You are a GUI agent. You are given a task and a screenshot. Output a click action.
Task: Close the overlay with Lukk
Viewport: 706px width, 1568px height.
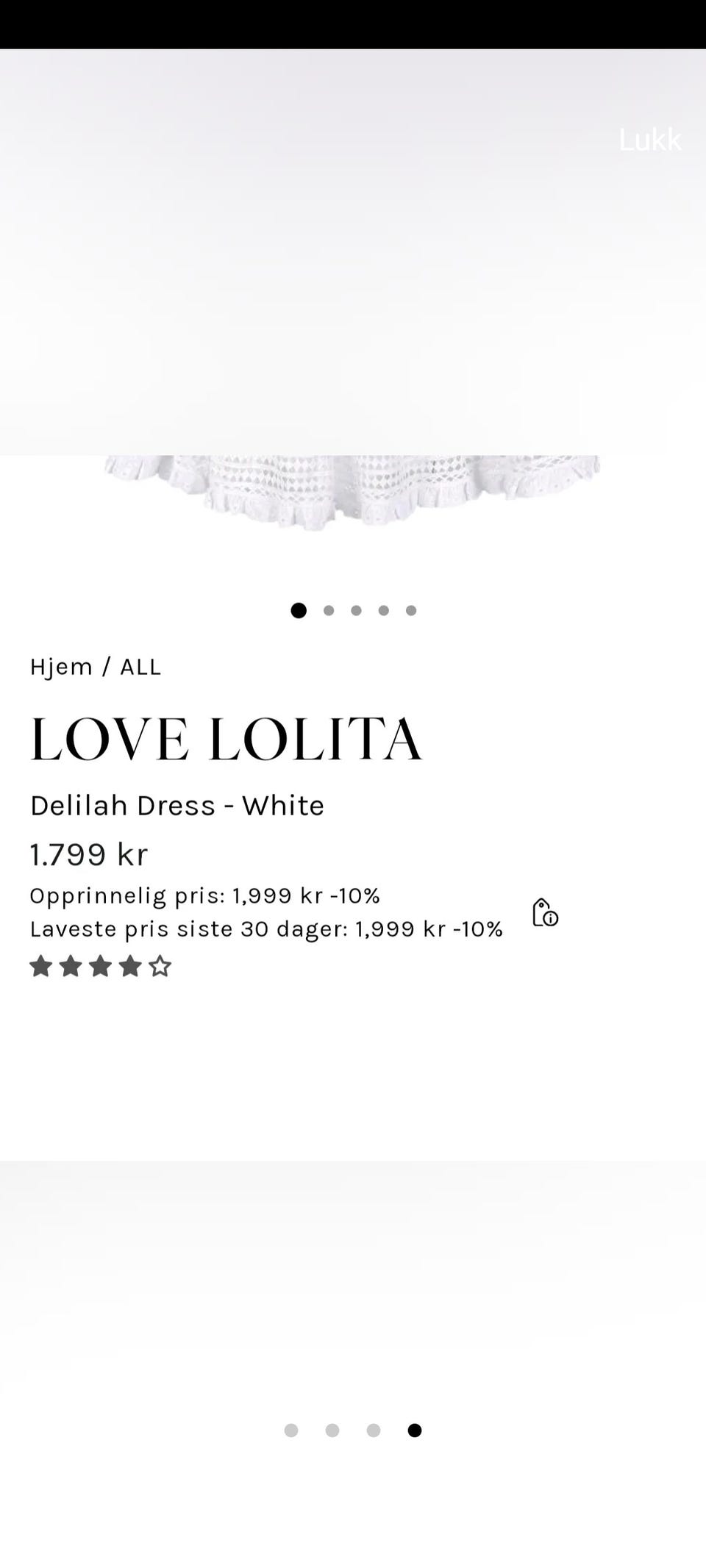tap(650, 140)
